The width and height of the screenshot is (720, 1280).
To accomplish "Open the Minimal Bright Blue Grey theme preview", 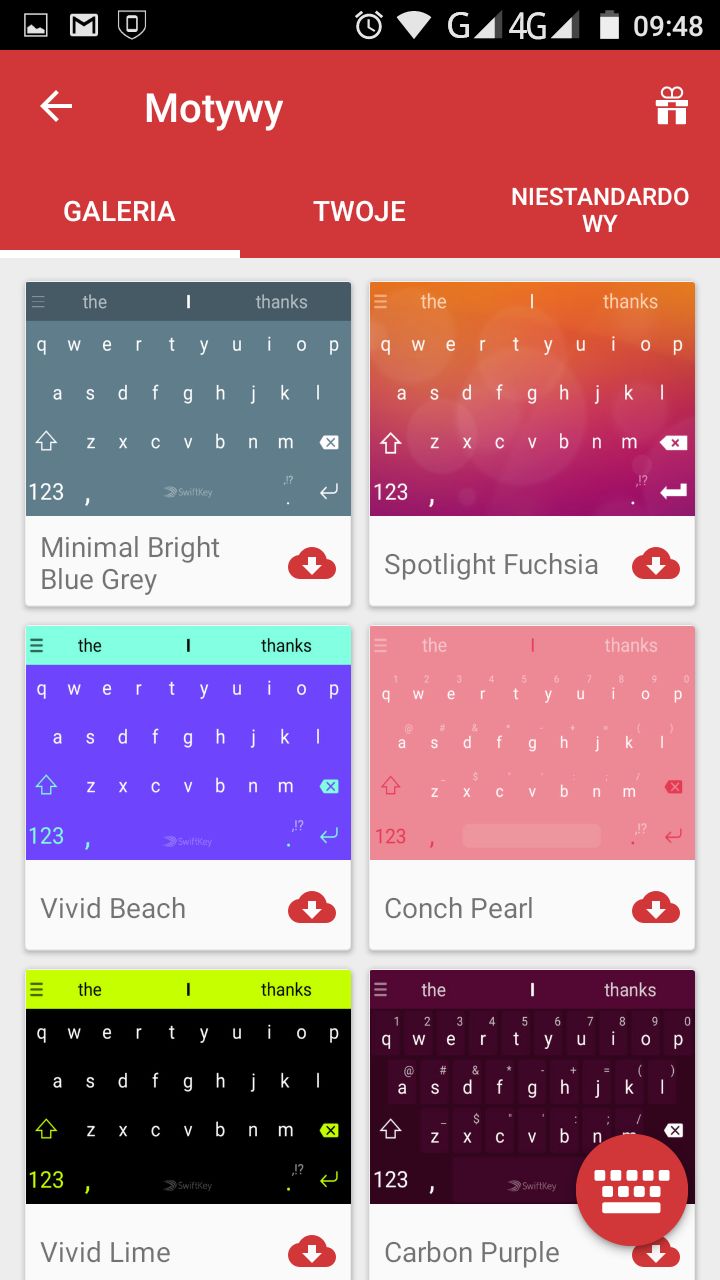I will [x=188, y=399].
